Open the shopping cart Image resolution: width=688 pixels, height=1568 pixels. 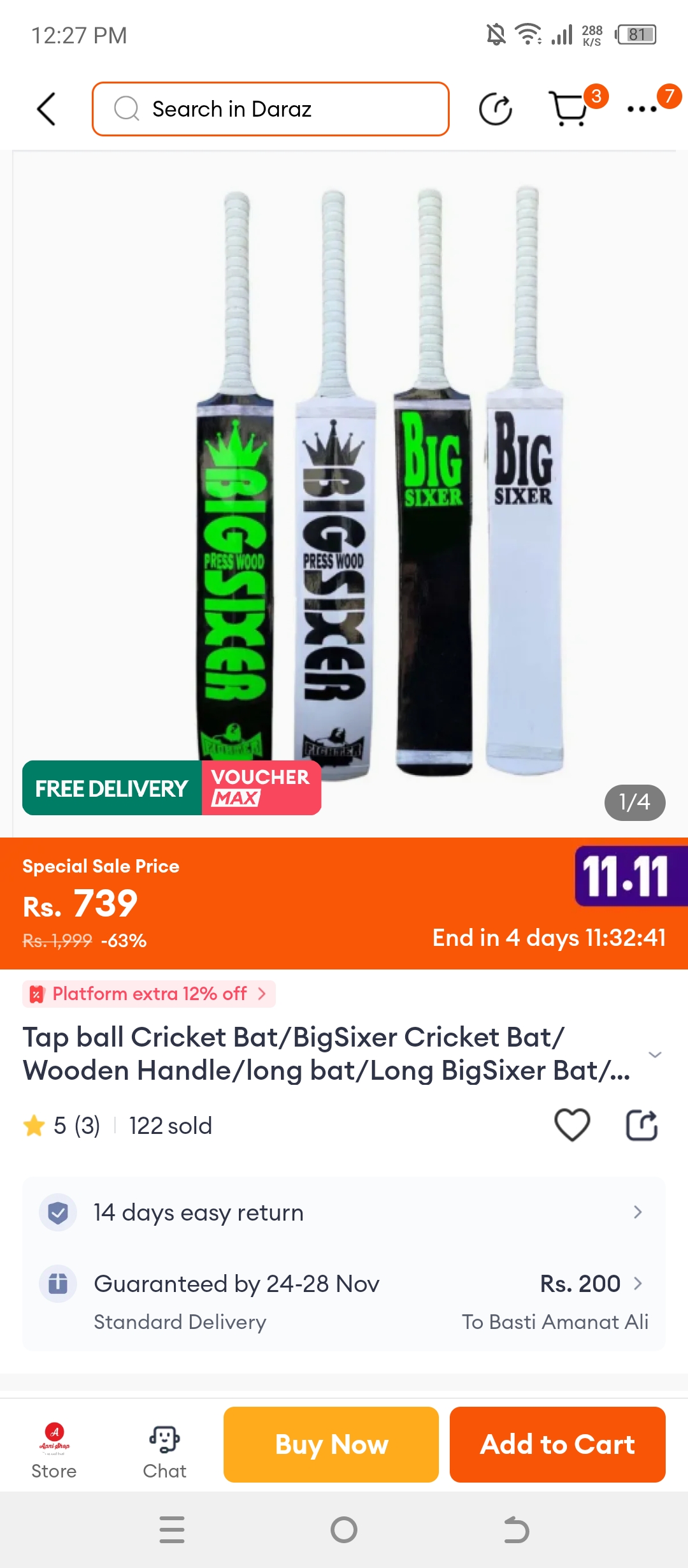(569, 109)
